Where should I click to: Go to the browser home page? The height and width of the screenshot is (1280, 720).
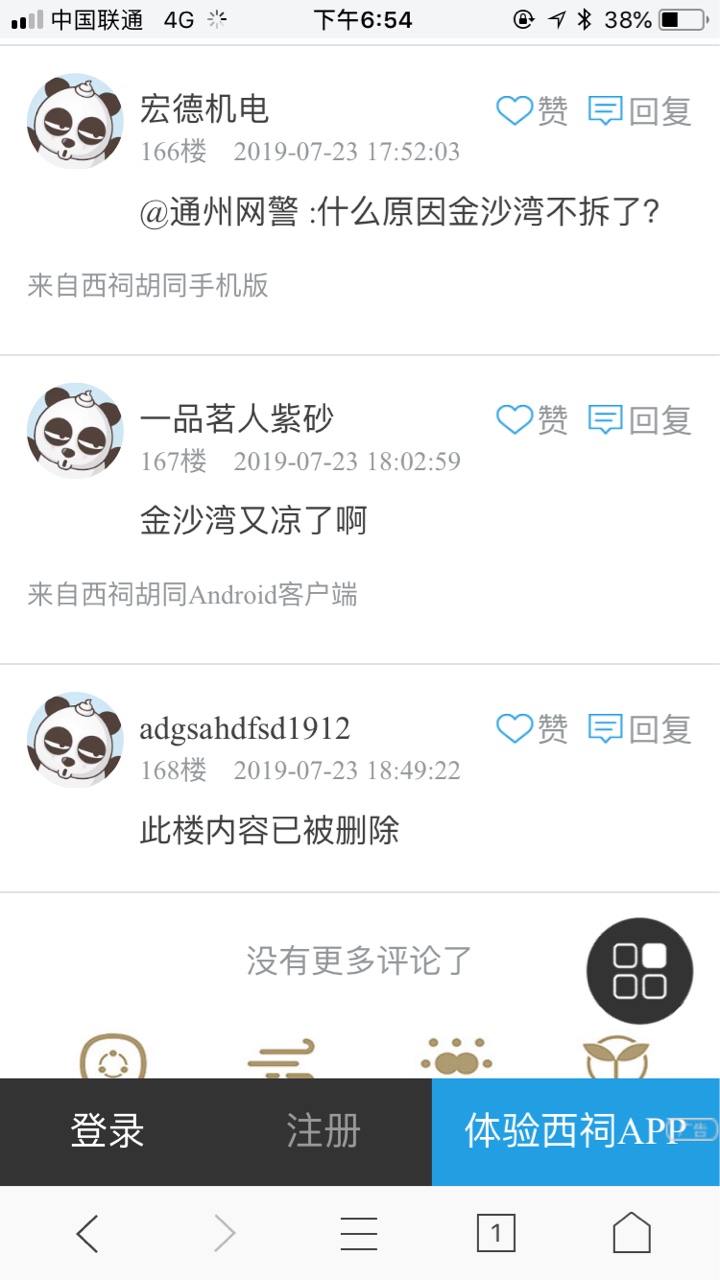(x=631, y=1233)
